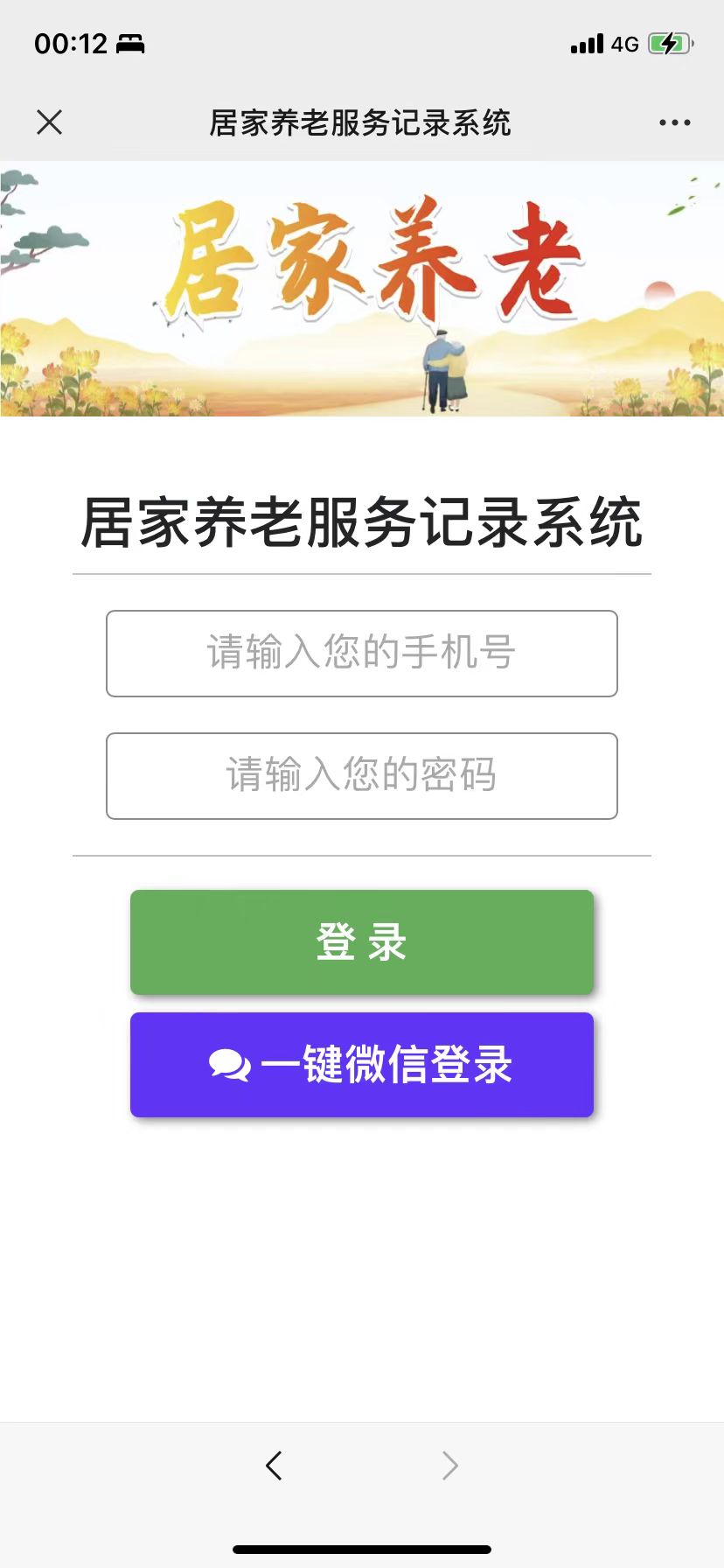Focus the password input field

click(x=362, y=776)
